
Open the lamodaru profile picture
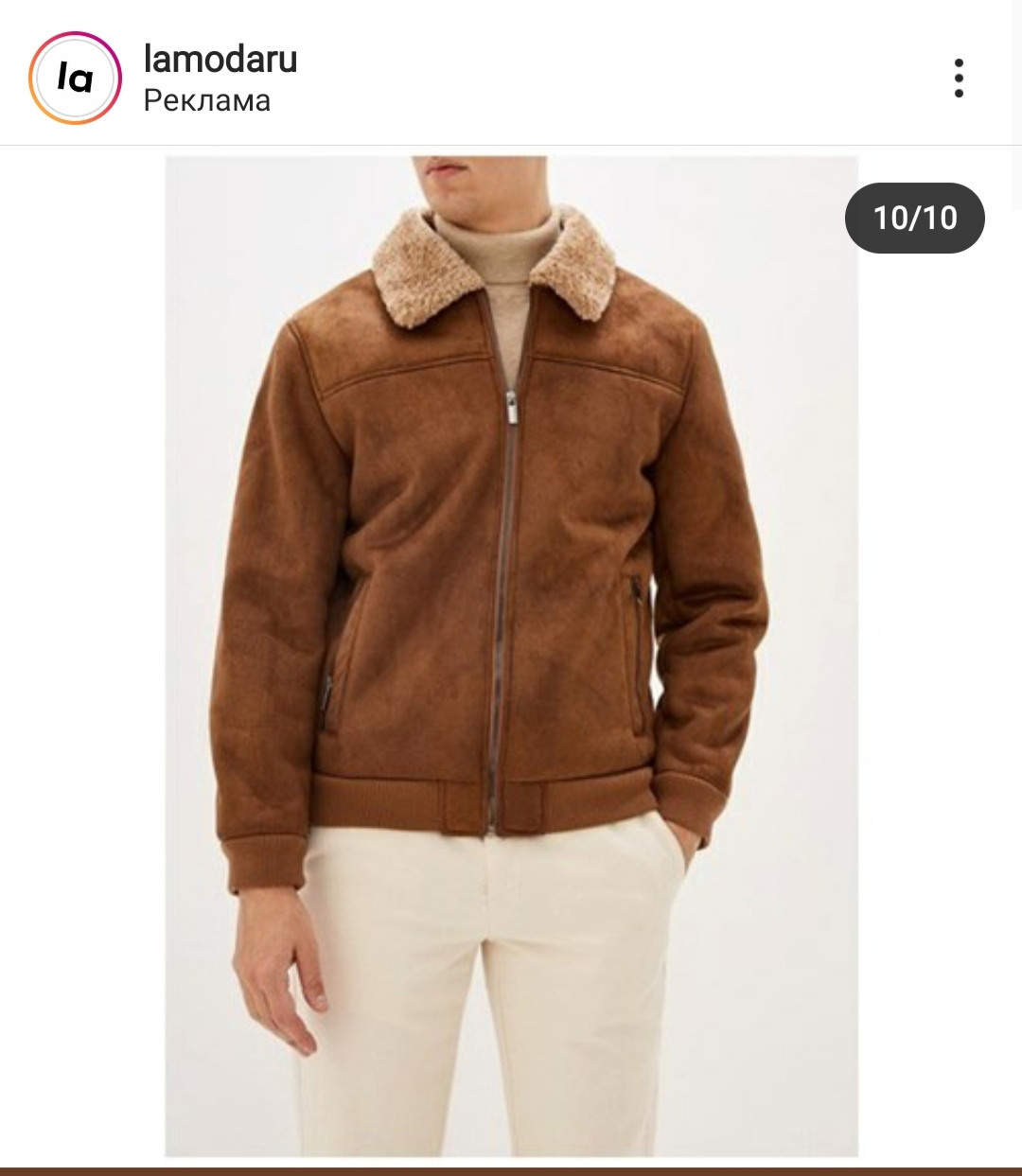(x=75, y=78)
